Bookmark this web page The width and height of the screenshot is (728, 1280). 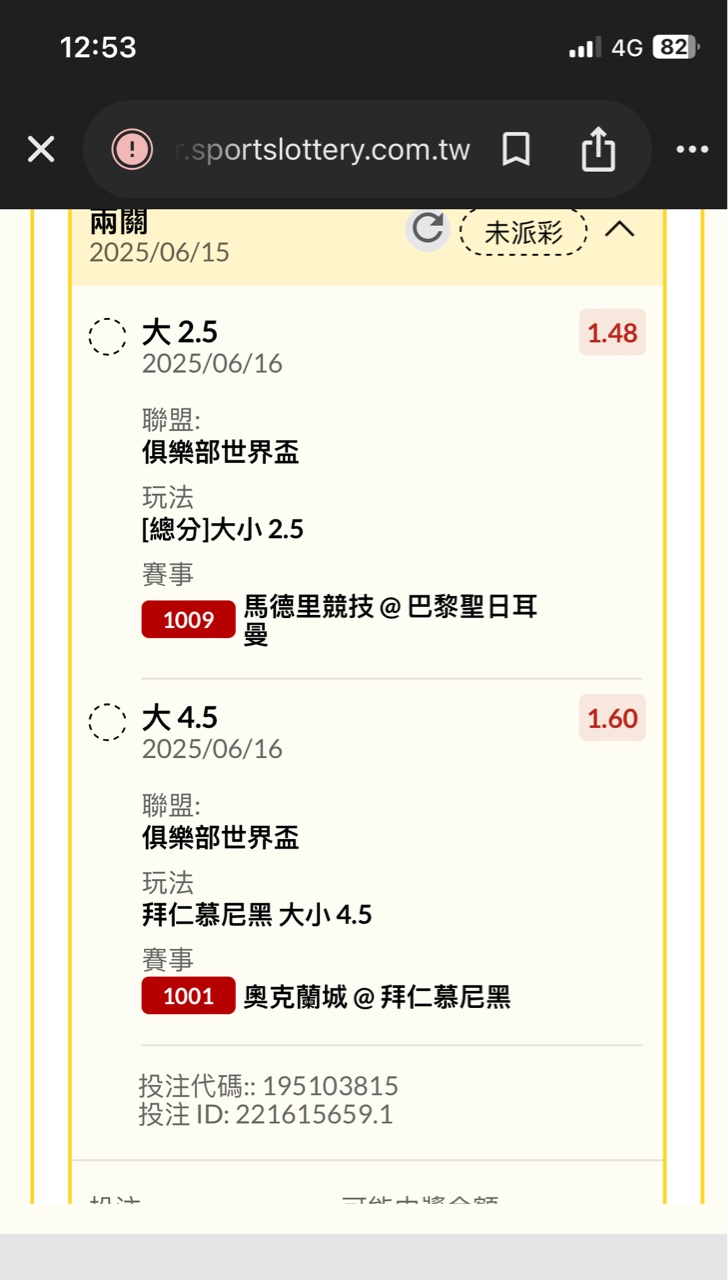pyautogui.click(x=516, y=150)
